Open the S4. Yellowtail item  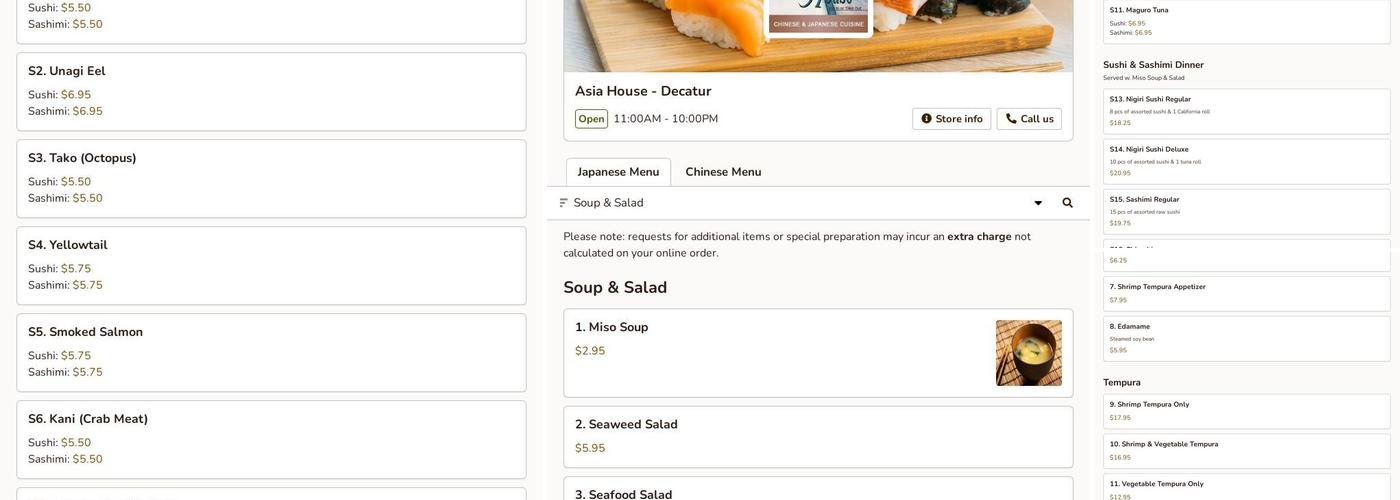[x=271, y=266]
